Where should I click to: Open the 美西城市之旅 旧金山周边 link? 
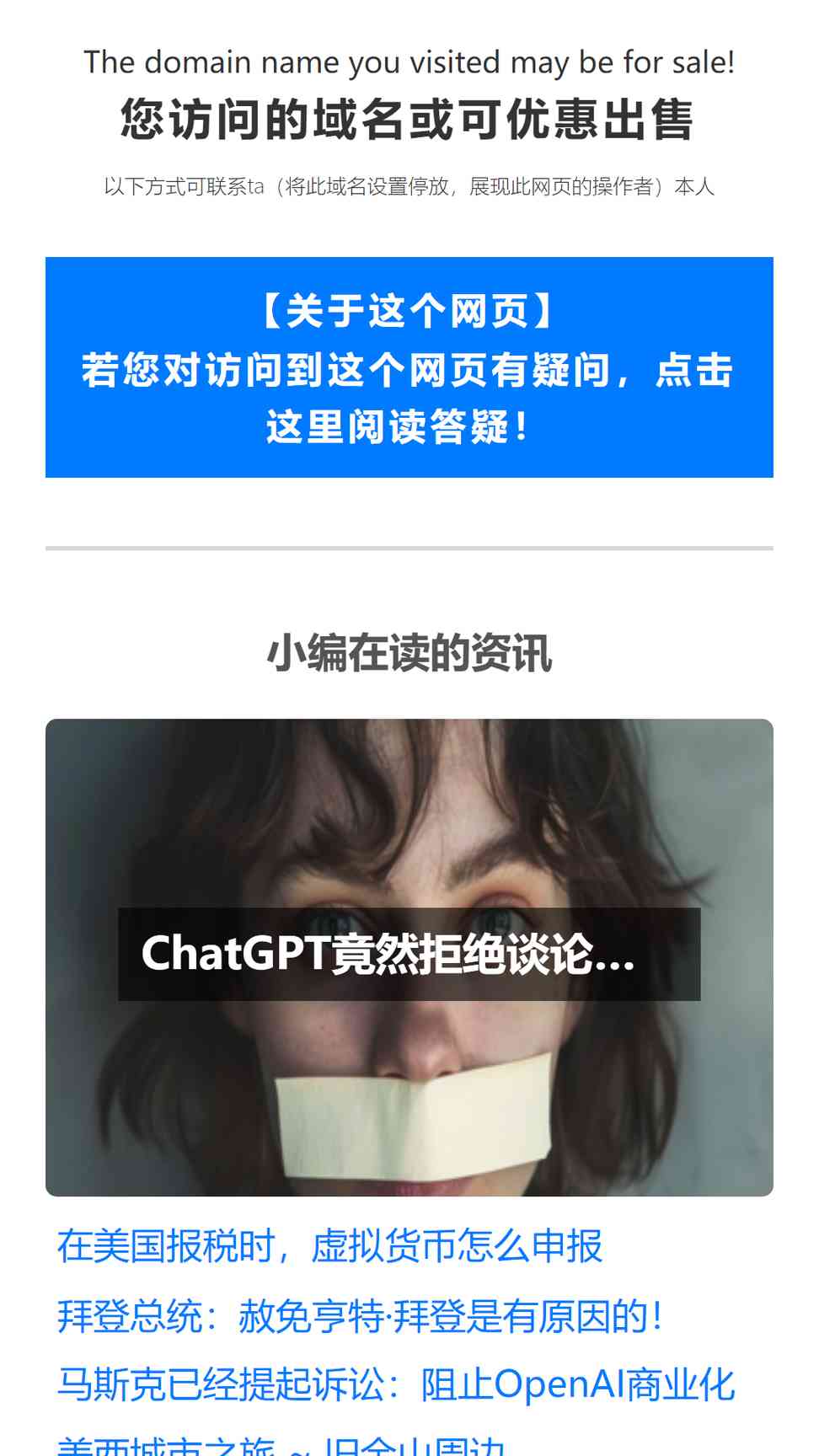point(281,1446)
